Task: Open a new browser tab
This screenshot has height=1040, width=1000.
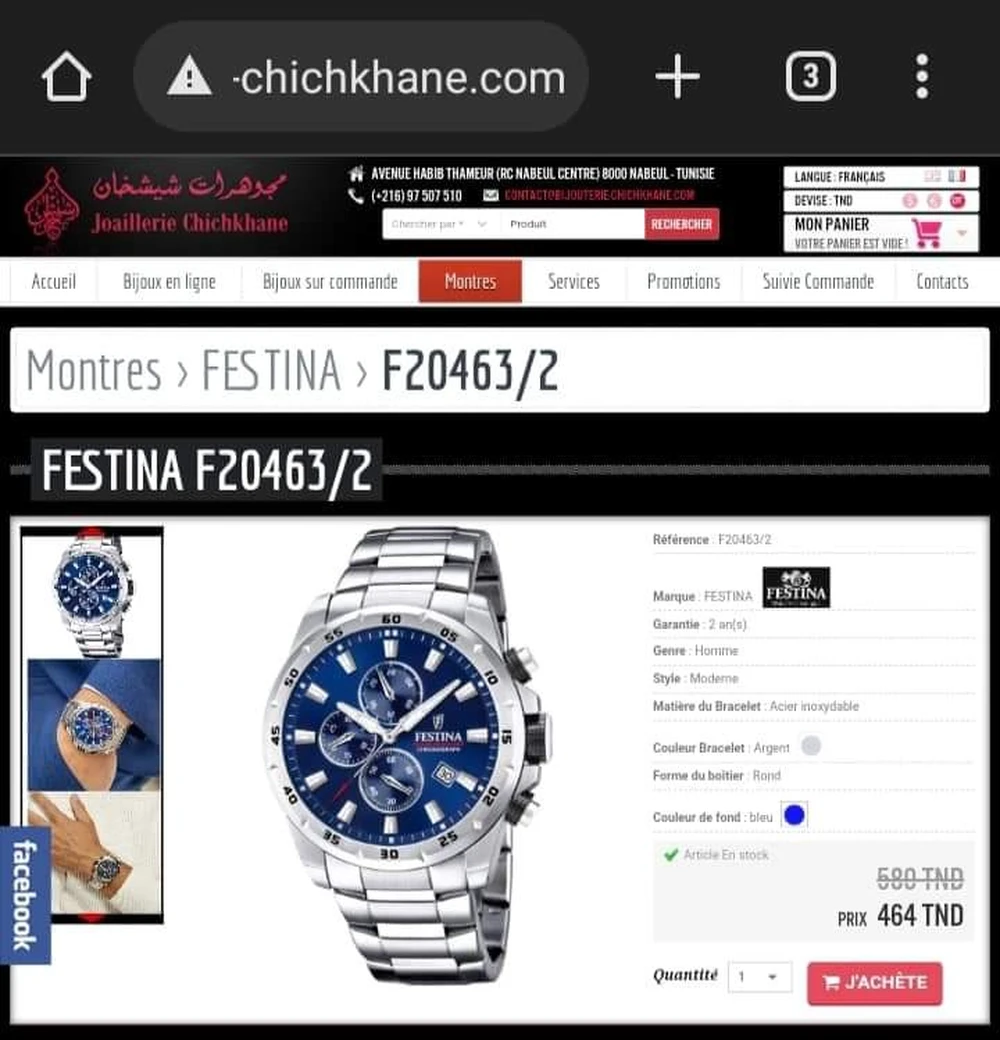Action: pos(677,77)
